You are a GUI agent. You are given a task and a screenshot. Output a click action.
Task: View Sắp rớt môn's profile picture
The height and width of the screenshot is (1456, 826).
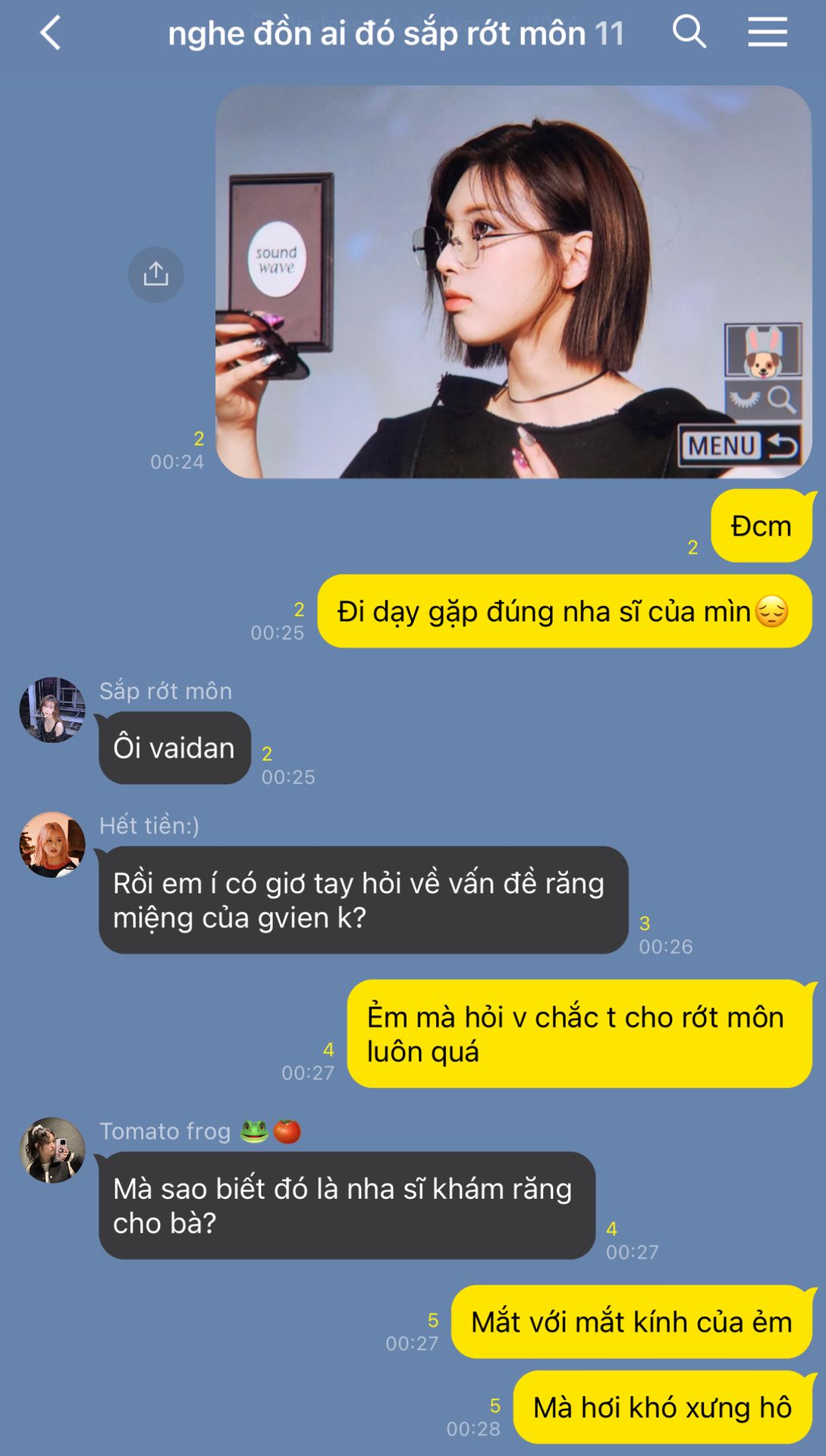click(x=52, y=710)
